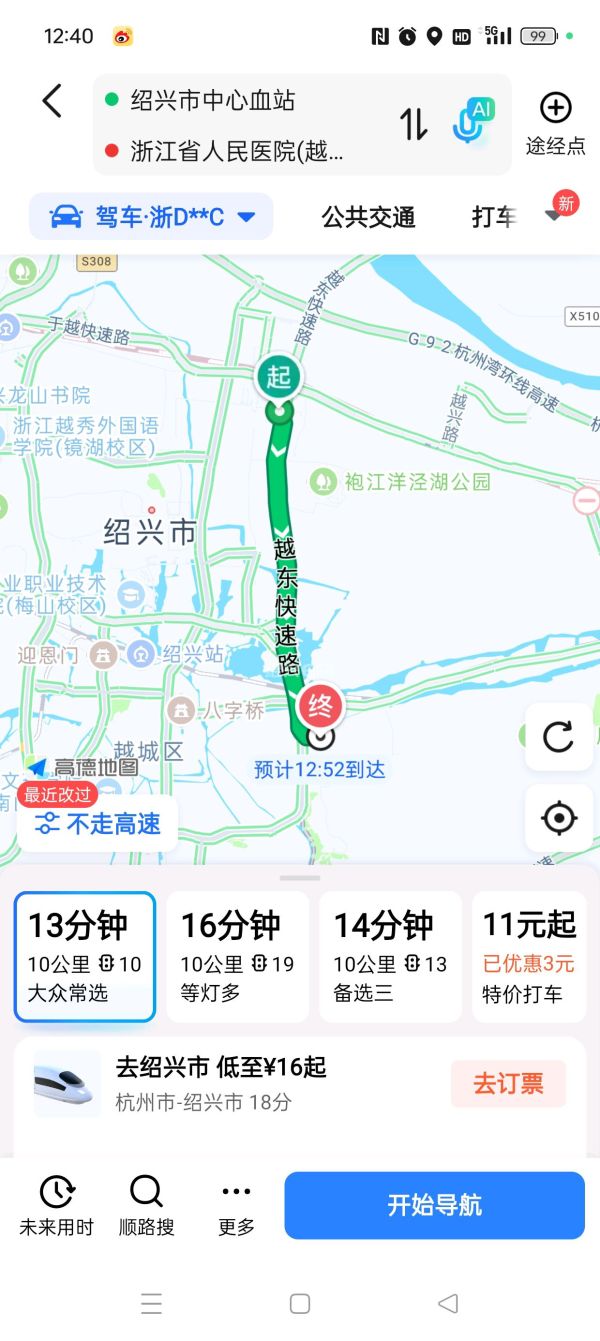This screenshot has height=1341, width=600.
Task: Select the 16分钟 等灯多 route
Action: tap(237, 956)
